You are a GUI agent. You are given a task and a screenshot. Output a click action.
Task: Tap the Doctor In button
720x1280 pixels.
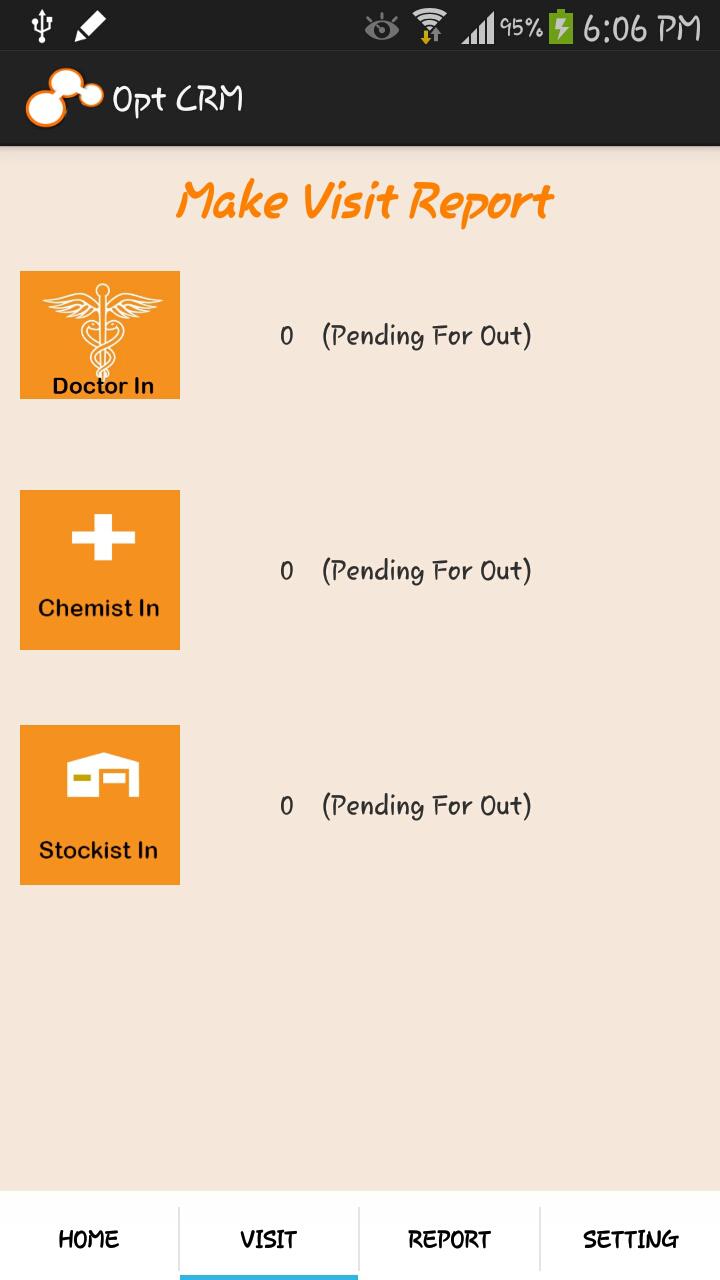coord(100,335)
